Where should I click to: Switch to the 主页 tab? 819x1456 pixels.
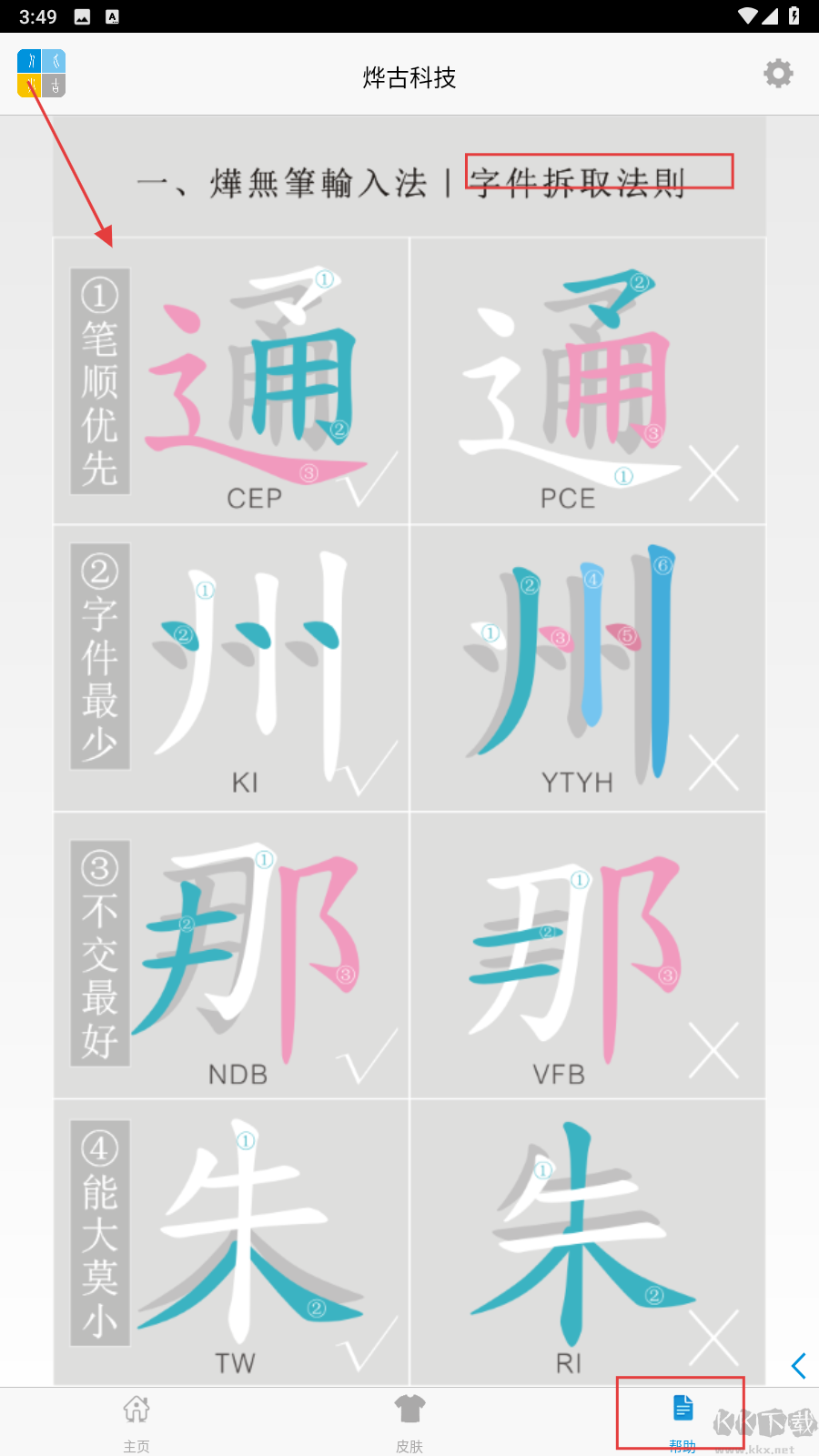[x=136, y=1421]
